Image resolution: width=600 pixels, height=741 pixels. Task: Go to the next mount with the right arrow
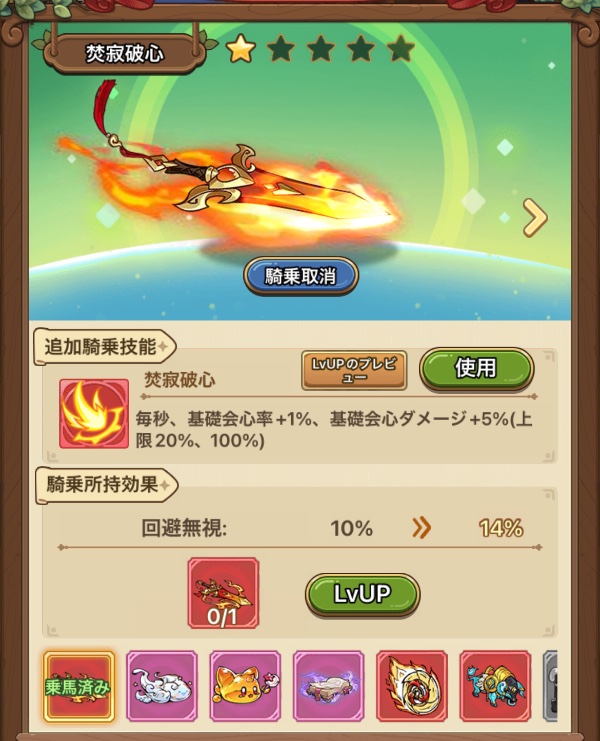pyautogui.click(x=535, y=217)
